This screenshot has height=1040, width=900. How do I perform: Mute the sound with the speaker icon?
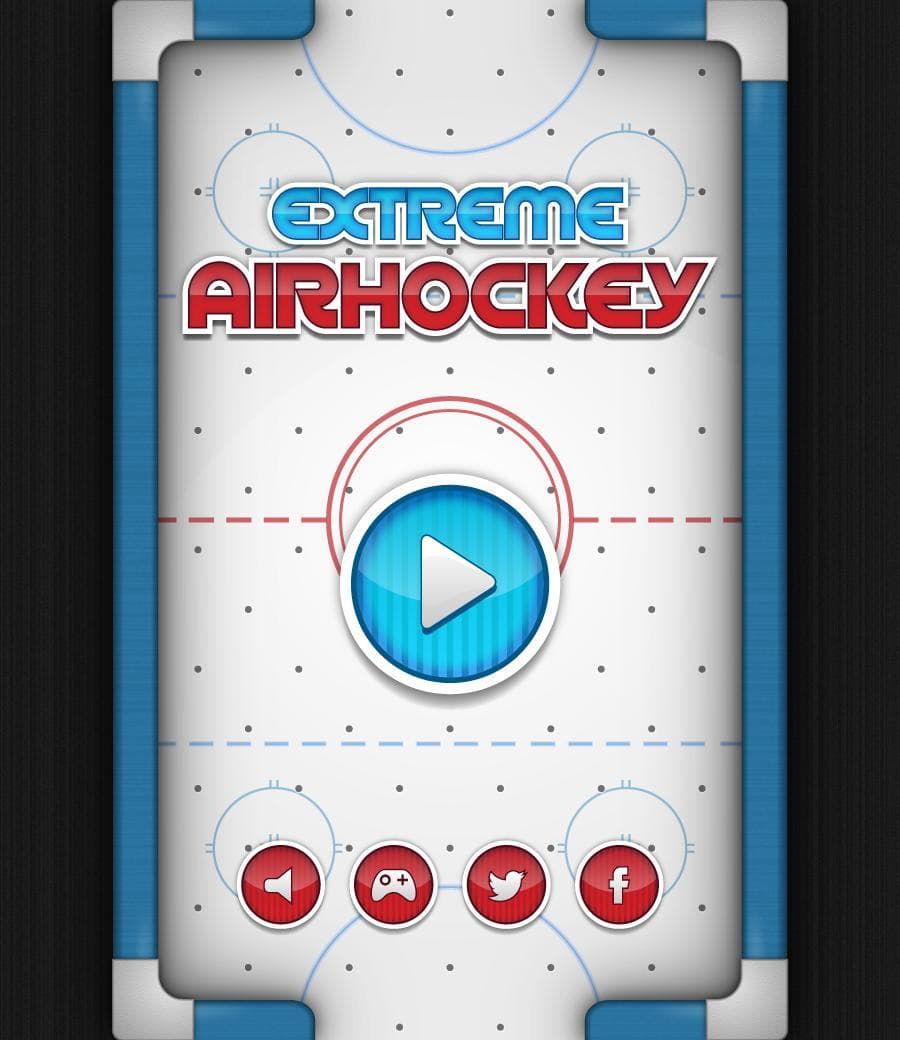point(281,884)
